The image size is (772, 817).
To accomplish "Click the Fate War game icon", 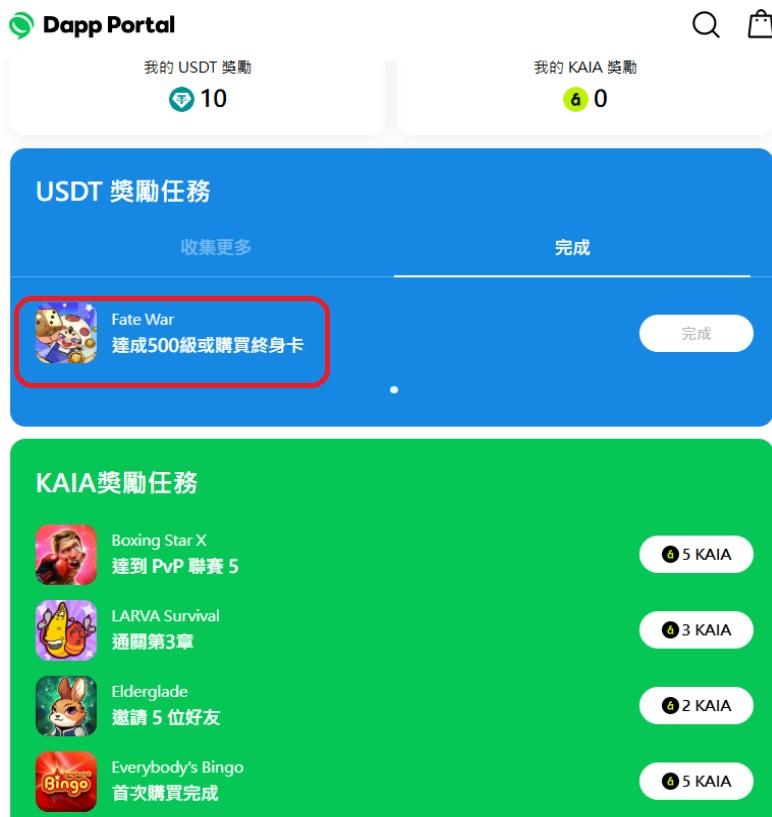I will pos(67,331).
